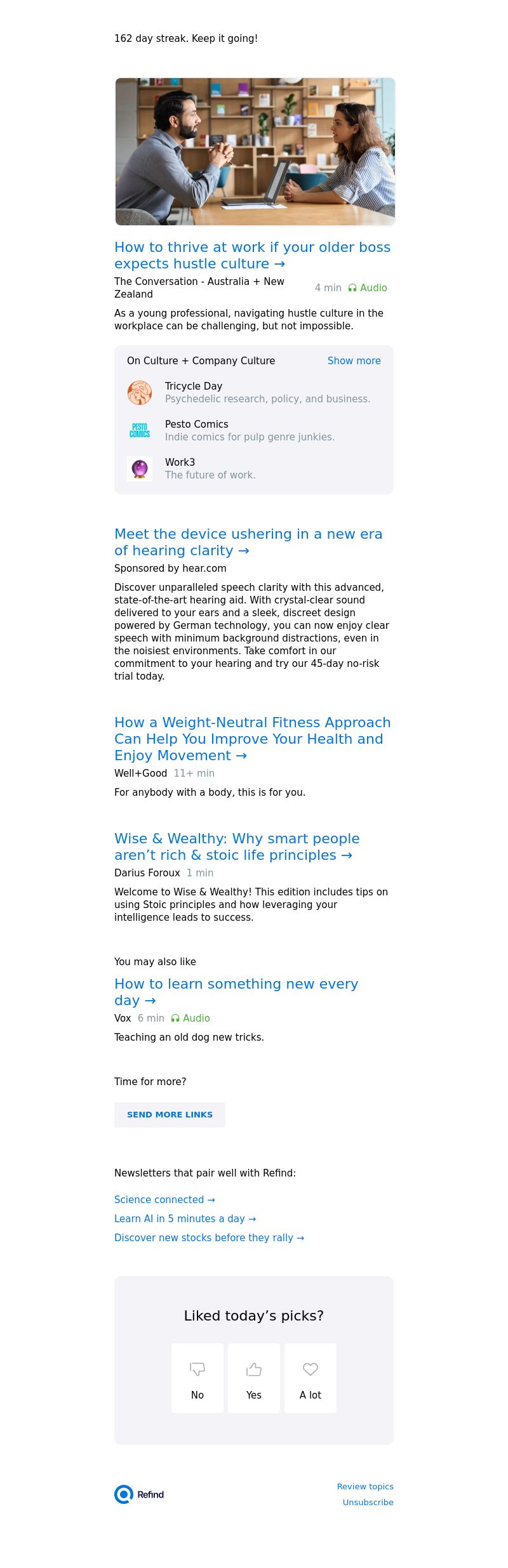Read the Weight-Neutral Fitness Approach article
Viewport: 508px width, 1568px height.
(252, 739)
